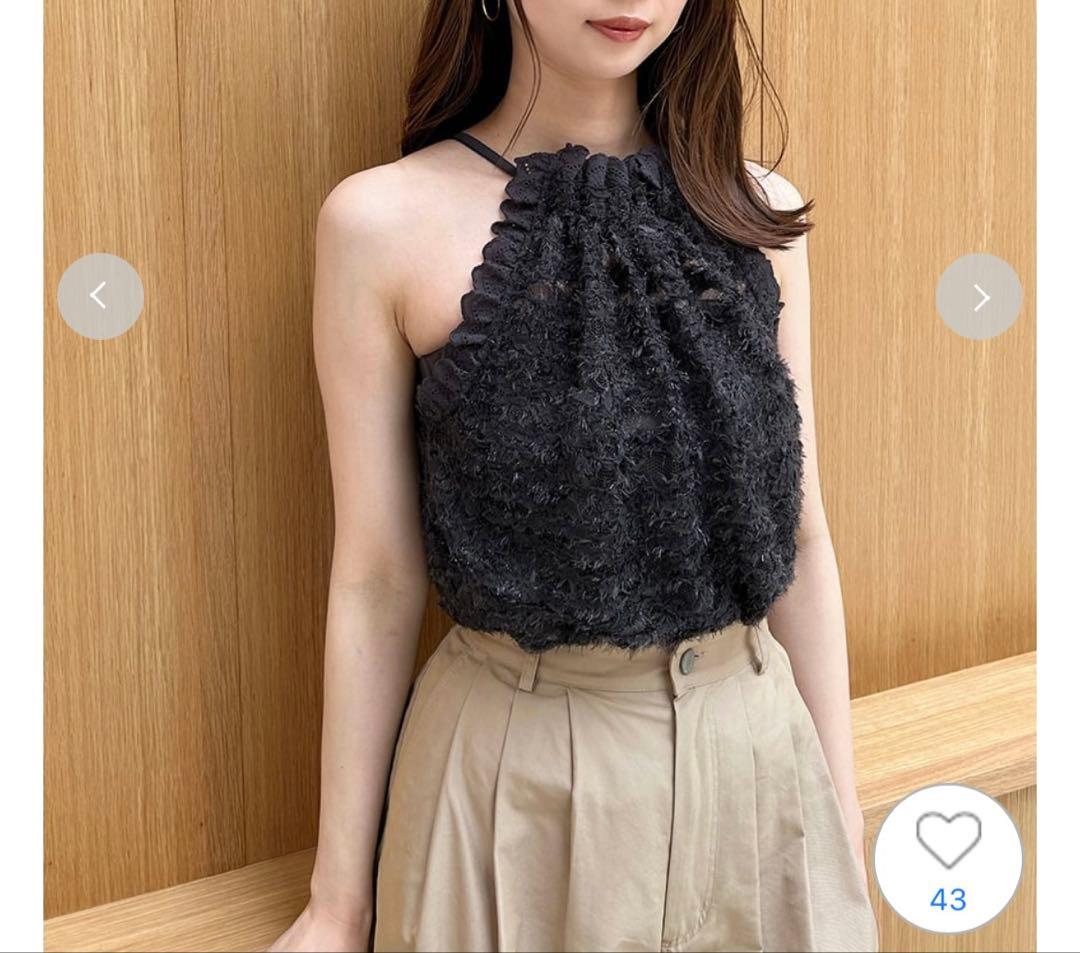Go to the previous product photo
Screen dimensions: 1080x953
[x=100, y=296]
